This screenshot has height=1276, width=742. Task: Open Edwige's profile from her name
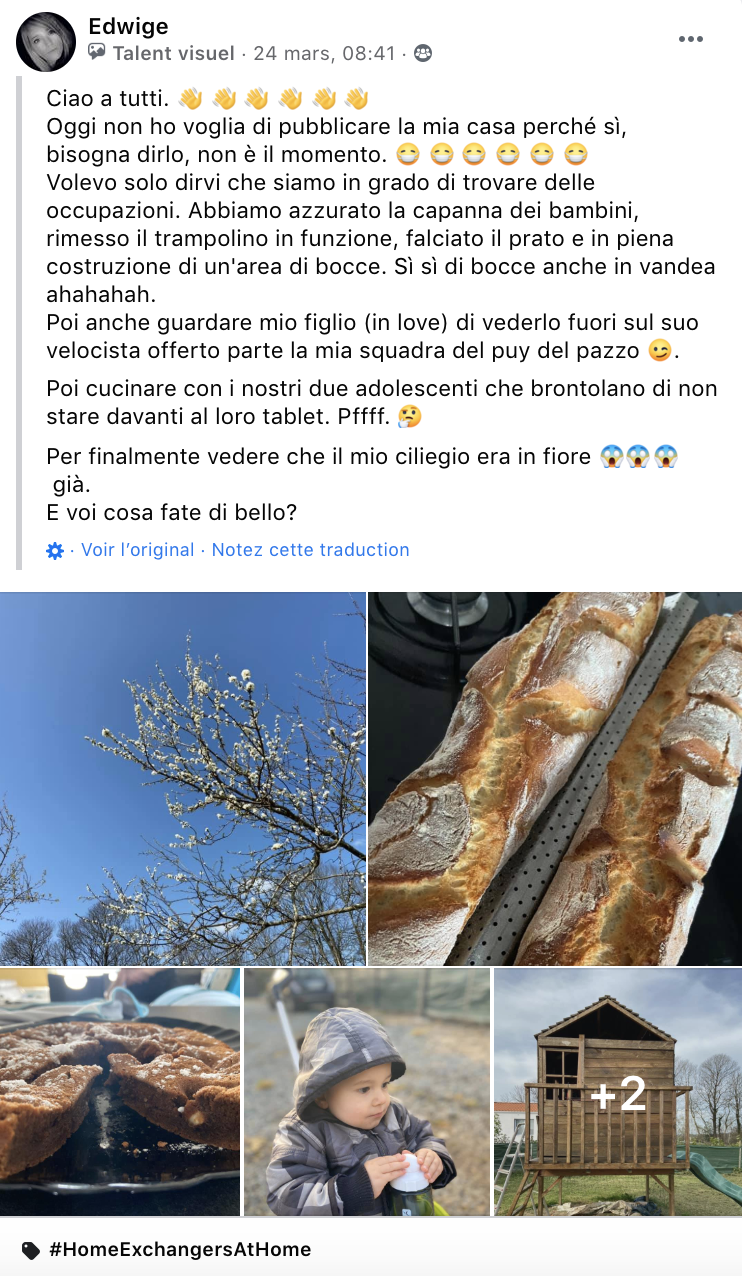(128, 26)
